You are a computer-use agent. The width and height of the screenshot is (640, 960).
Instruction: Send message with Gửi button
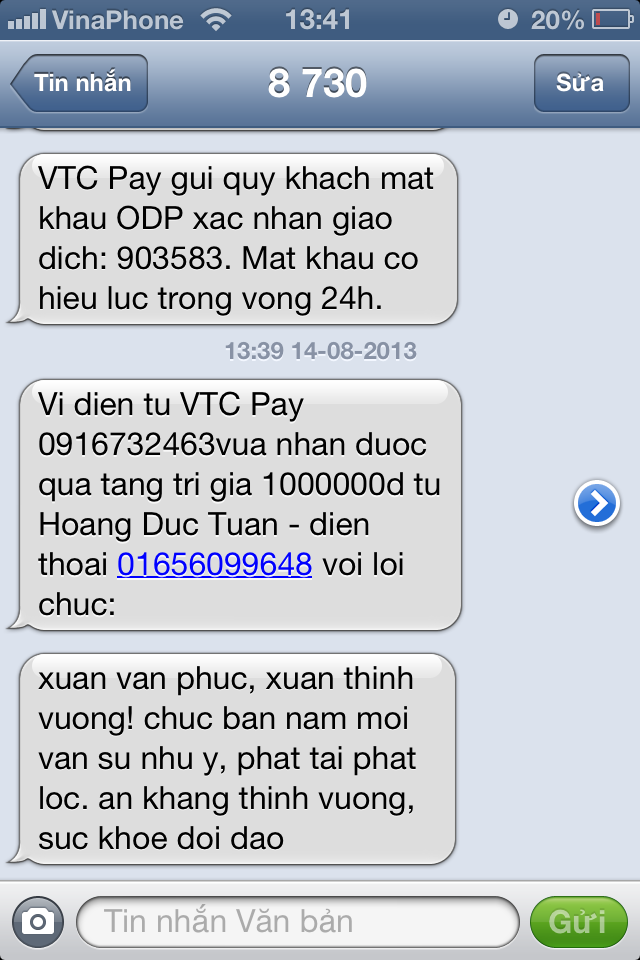(x=578, y=921)
